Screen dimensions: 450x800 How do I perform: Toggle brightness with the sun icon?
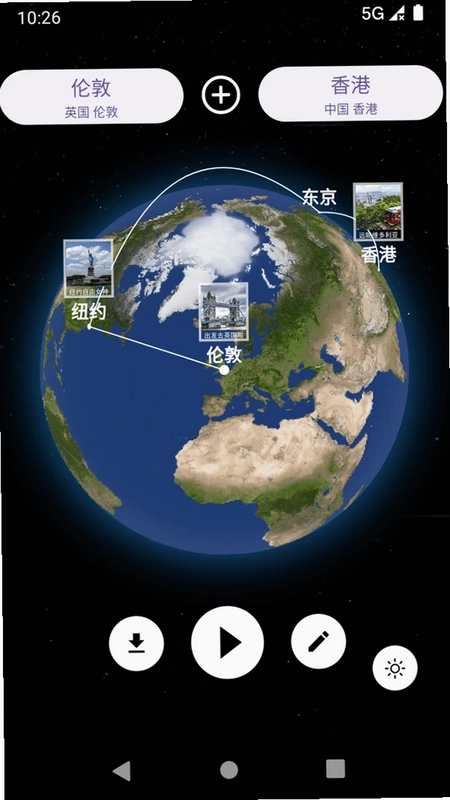tap(395, 668)
